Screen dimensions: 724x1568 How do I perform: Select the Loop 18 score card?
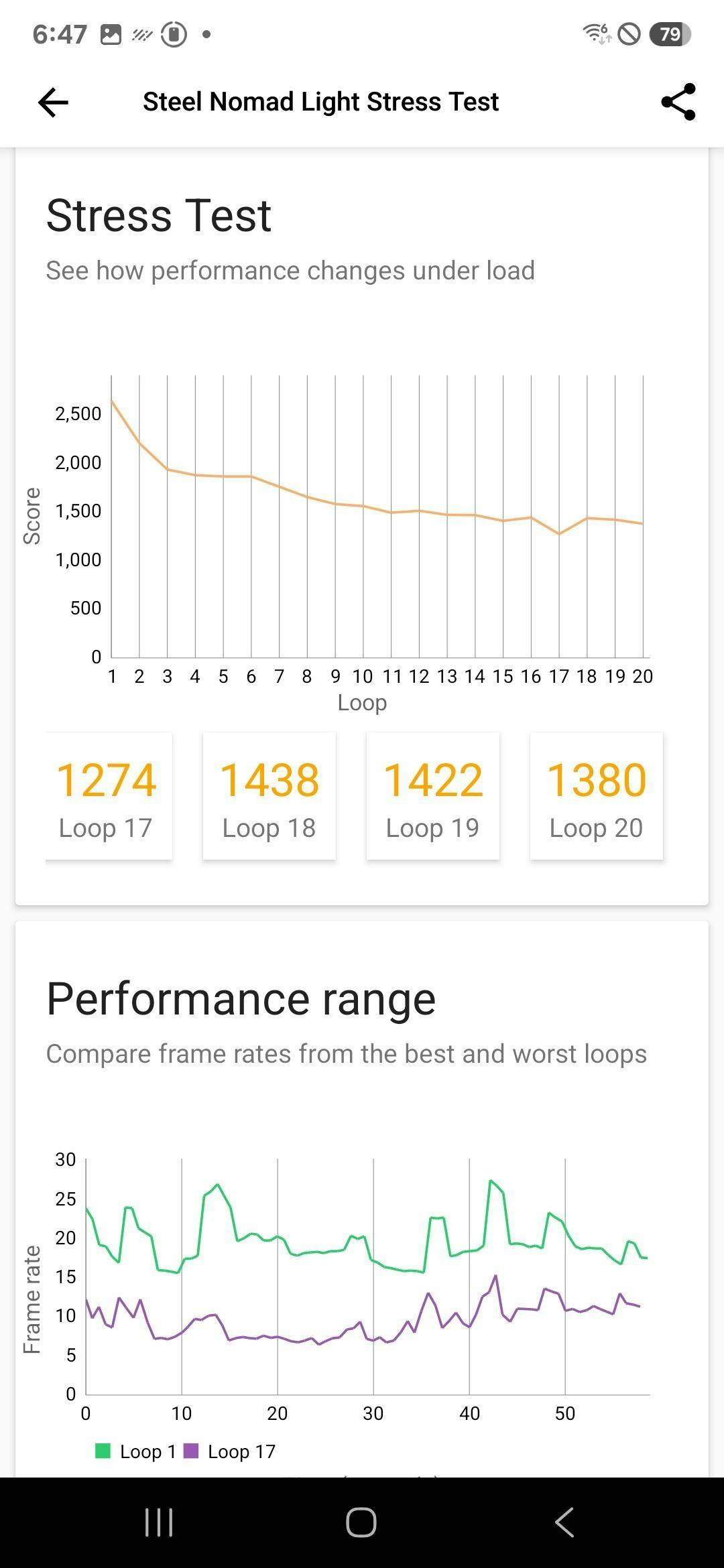pyautogui.click(x=269, y=795)
